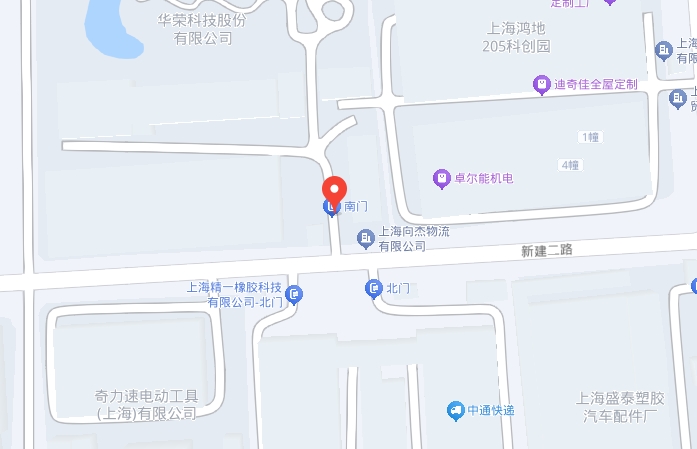Open the 迪奇佳全屋定制 place marker
Viewport: 697px width, 449px height.
click(x=541, y=84)
